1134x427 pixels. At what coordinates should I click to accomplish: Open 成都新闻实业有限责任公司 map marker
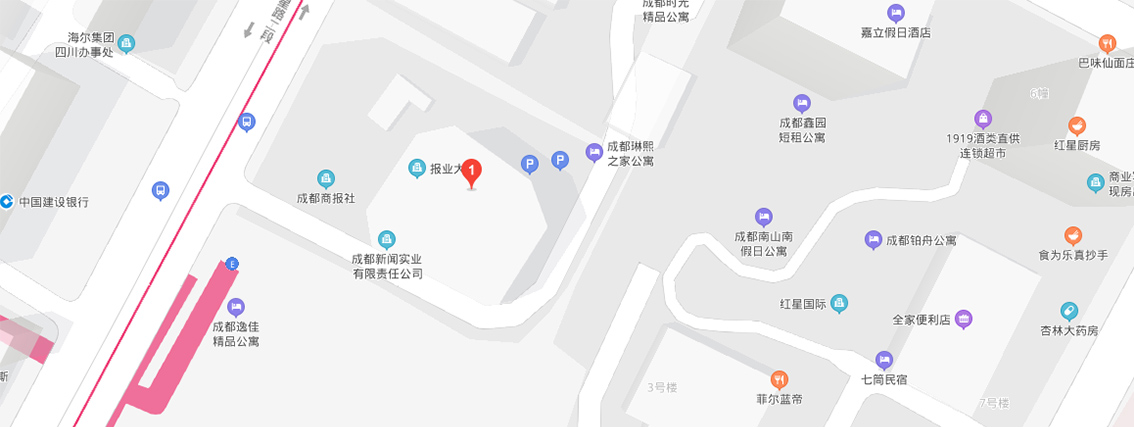387,239
